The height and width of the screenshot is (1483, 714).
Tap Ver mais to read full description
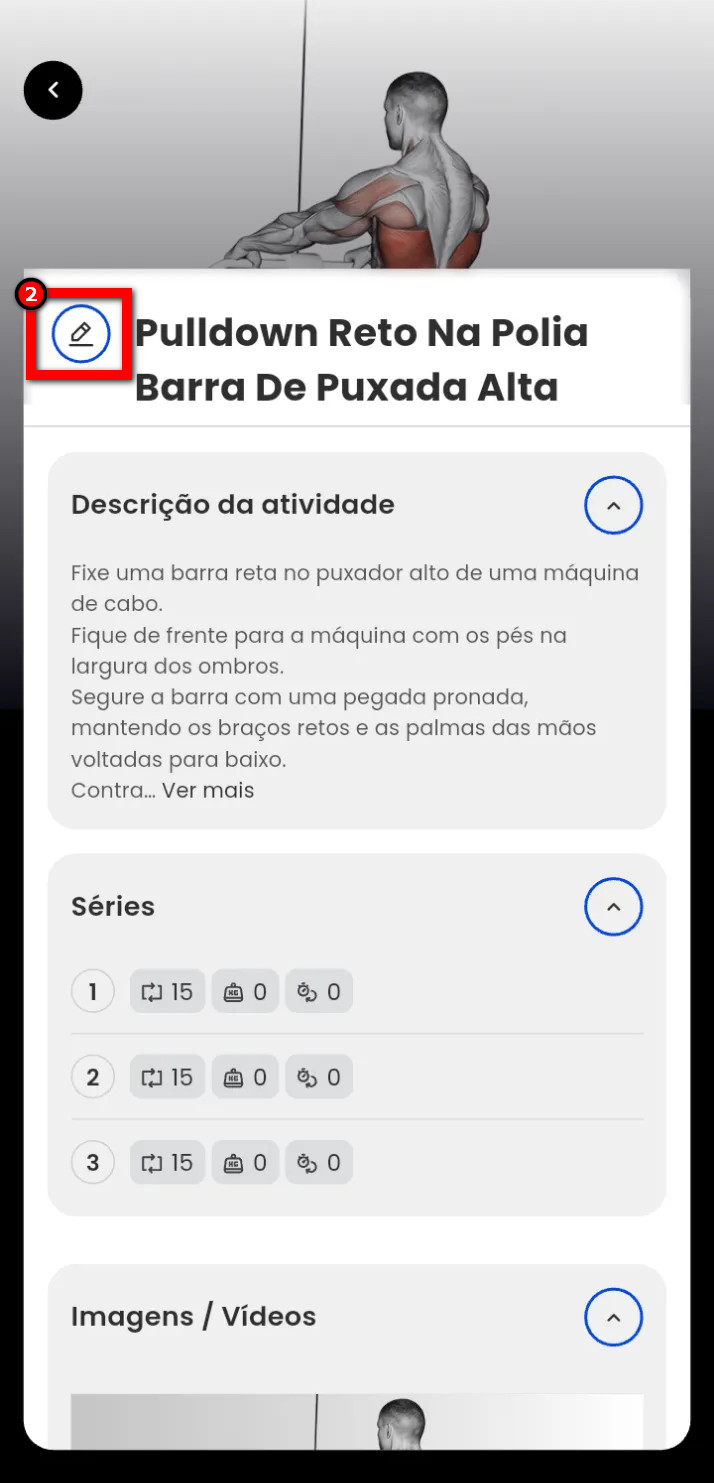[x=208, y=791]
